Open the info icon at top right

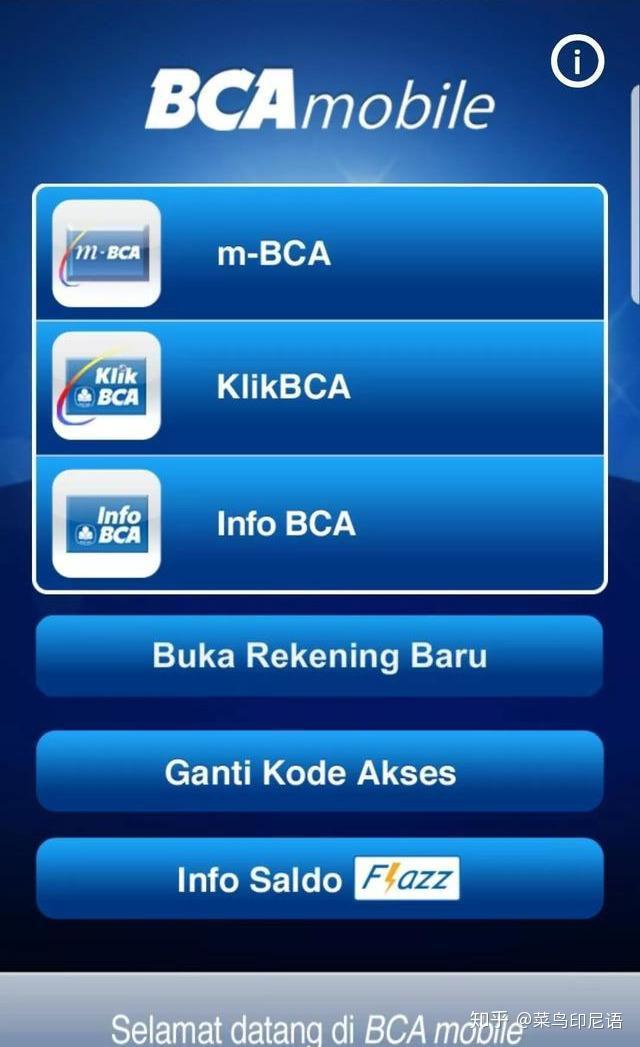(x=578, y=62)
